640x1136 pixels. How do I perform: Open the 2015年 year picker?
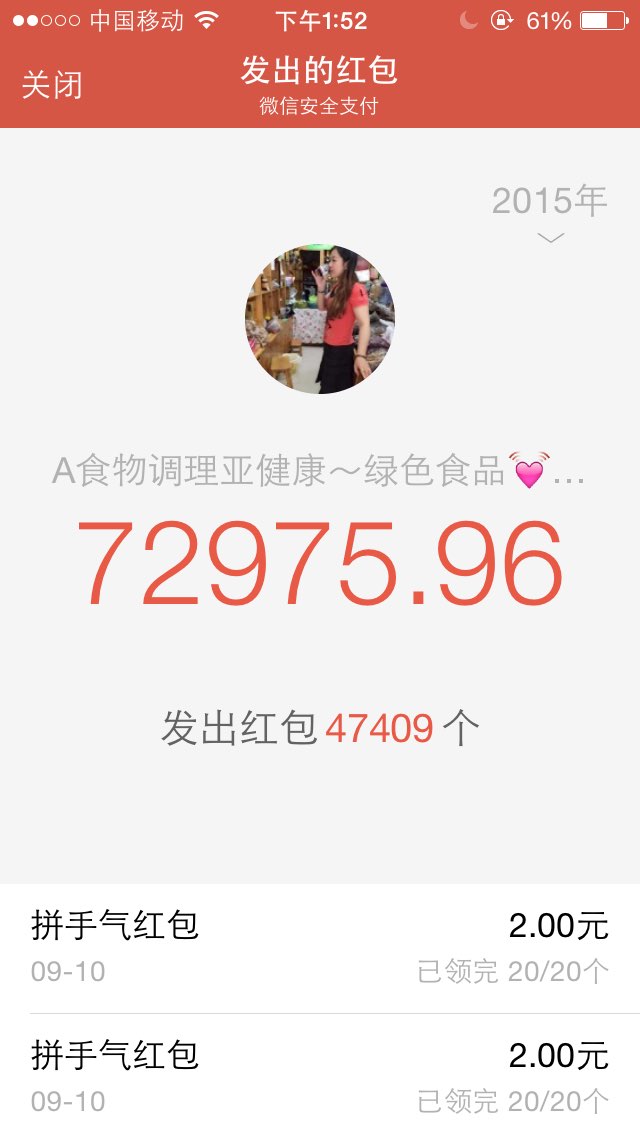549,212
